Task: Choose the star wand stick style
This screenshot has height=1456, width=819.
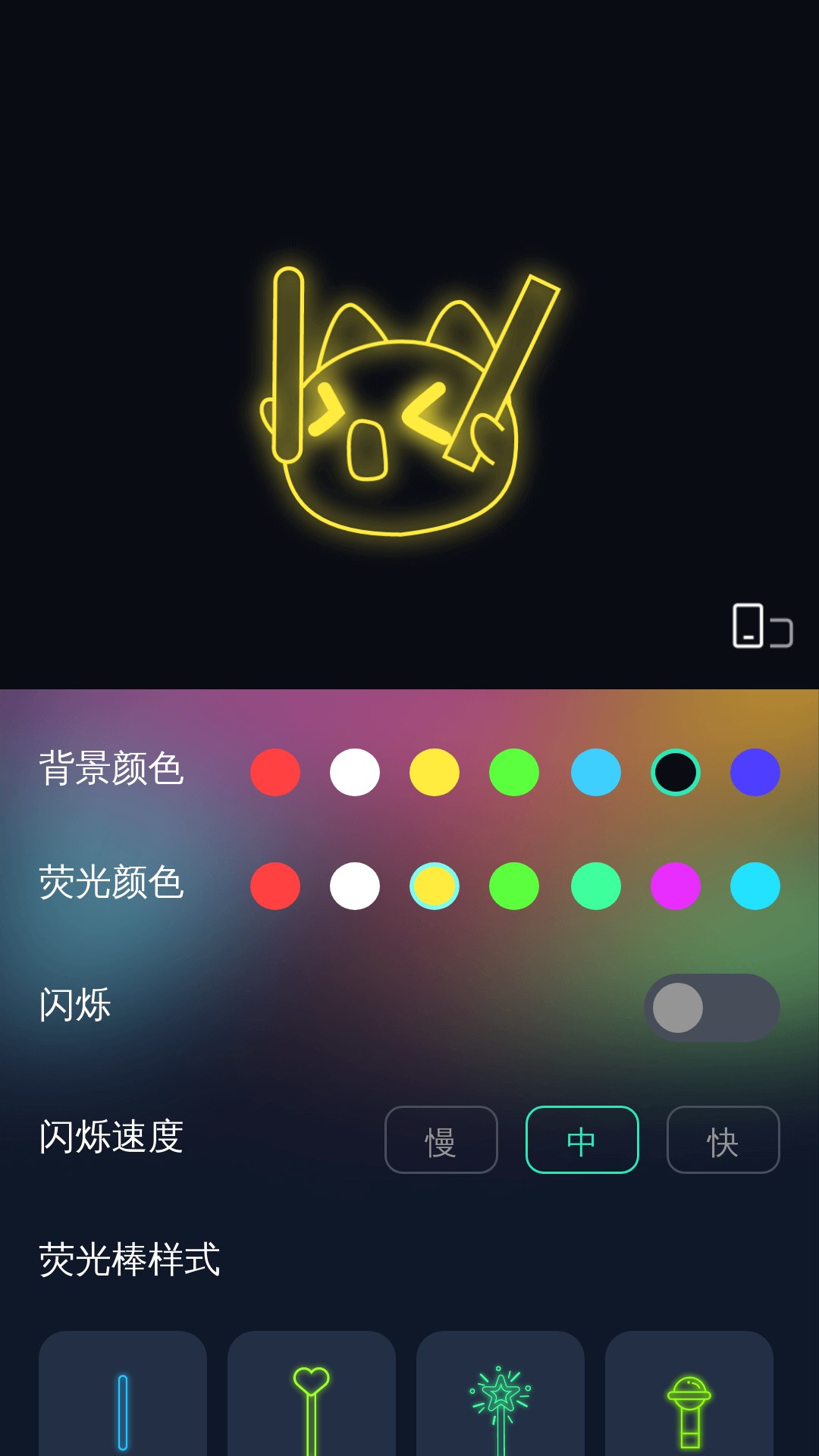Action: coord(500,1403)
